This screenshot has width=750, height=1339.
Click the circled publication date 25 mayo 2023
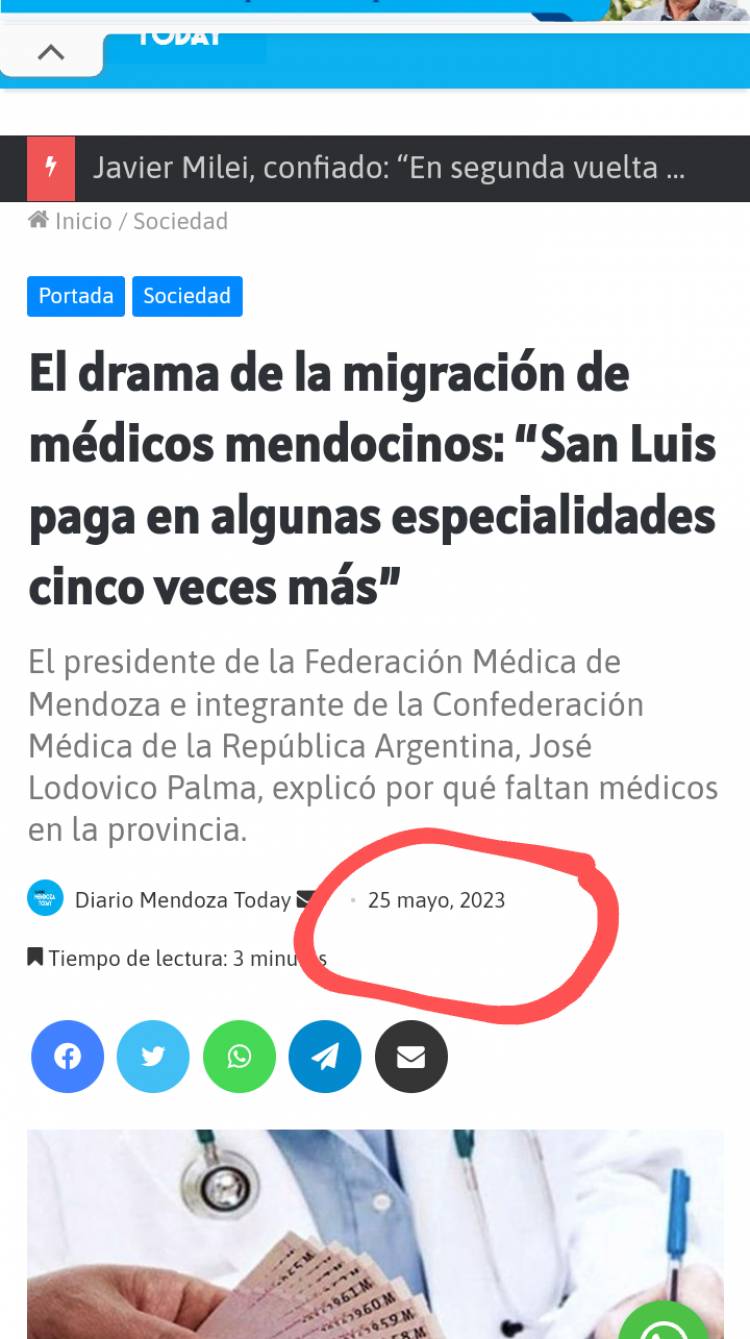click(x=437, y=899)
